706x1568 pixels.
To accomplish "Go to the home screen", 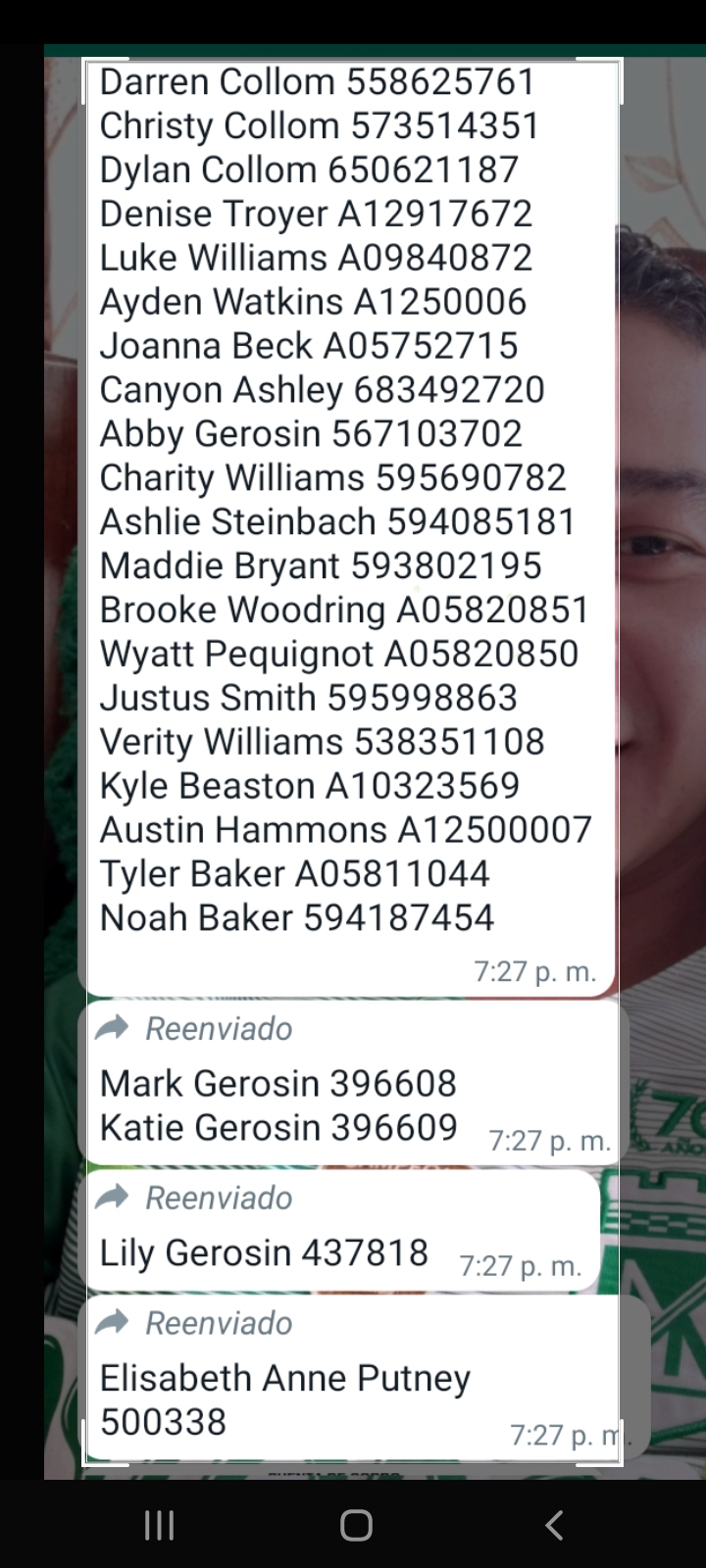I will tap(356, 1525).
